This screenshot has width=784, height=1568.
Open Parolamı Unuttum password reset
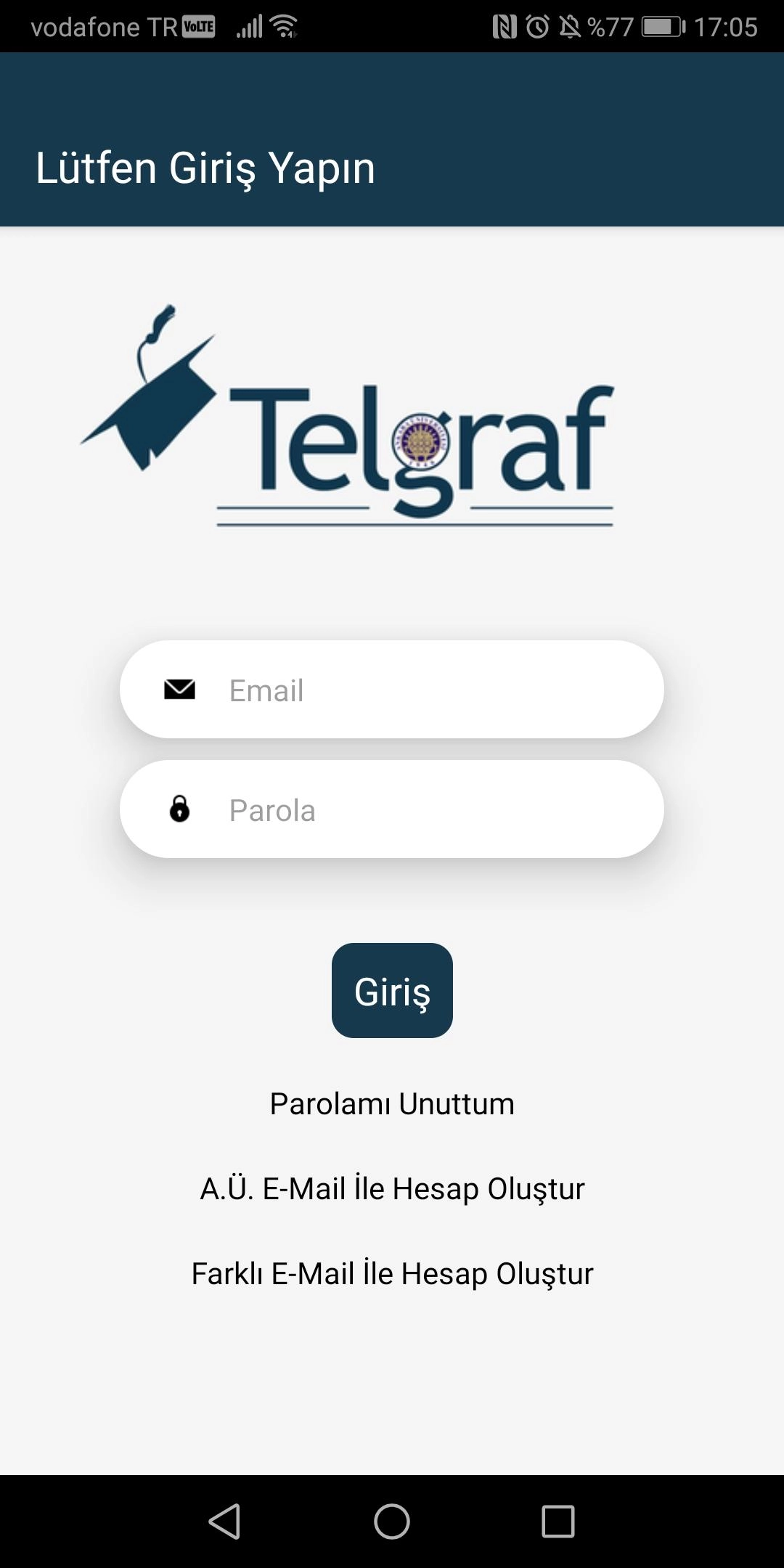(x=392, y=1104)
